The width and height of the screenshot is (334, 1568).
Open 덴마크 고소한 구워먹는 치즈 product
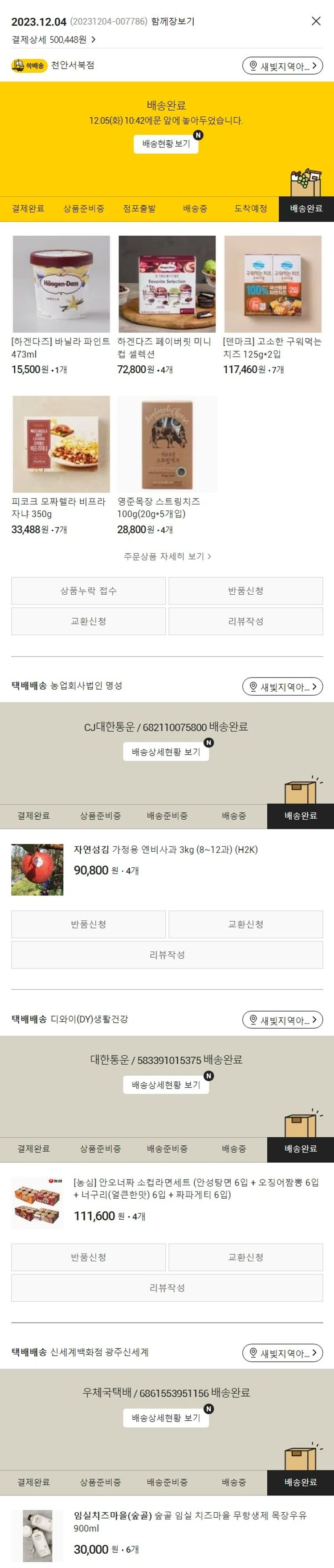273,284
